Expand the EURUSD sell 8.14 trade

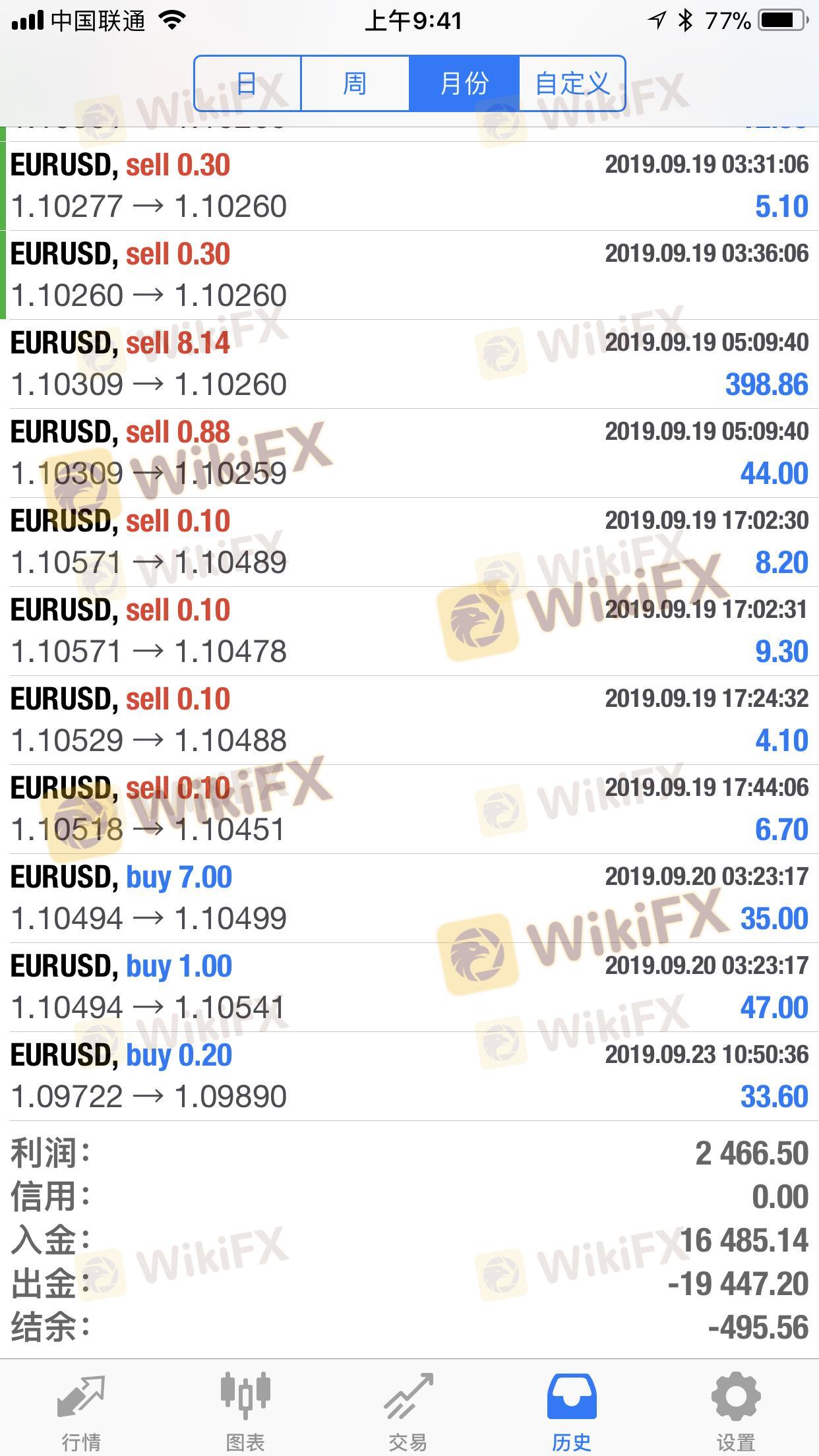(409, 364)
